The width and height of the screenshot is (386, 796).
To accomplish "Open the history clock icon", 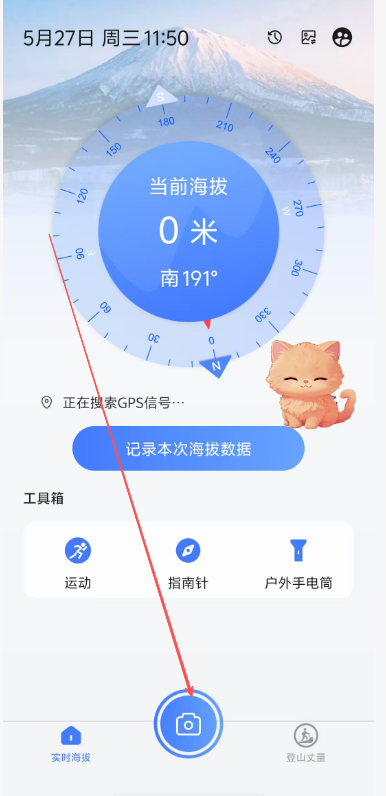I will click(275, 37).
